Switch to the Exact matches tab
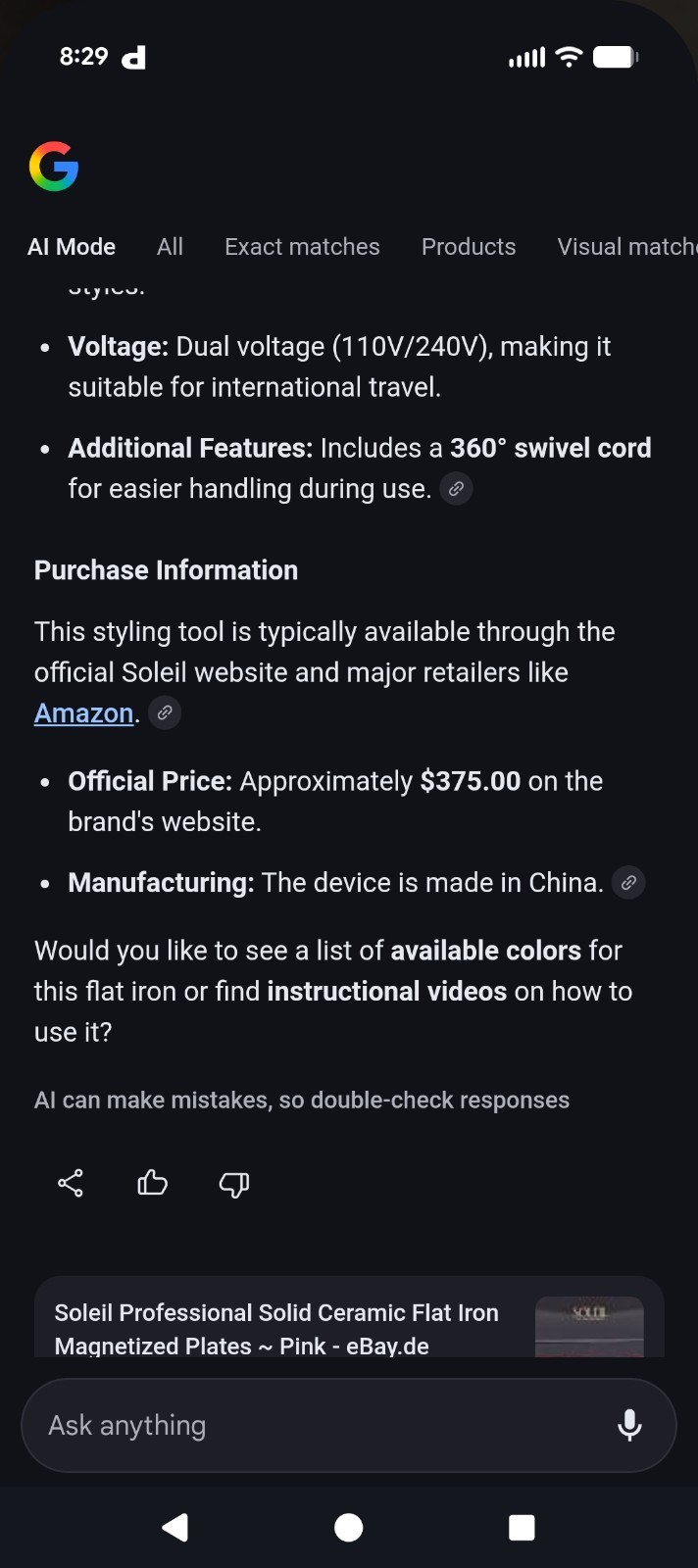 [302, 247]
